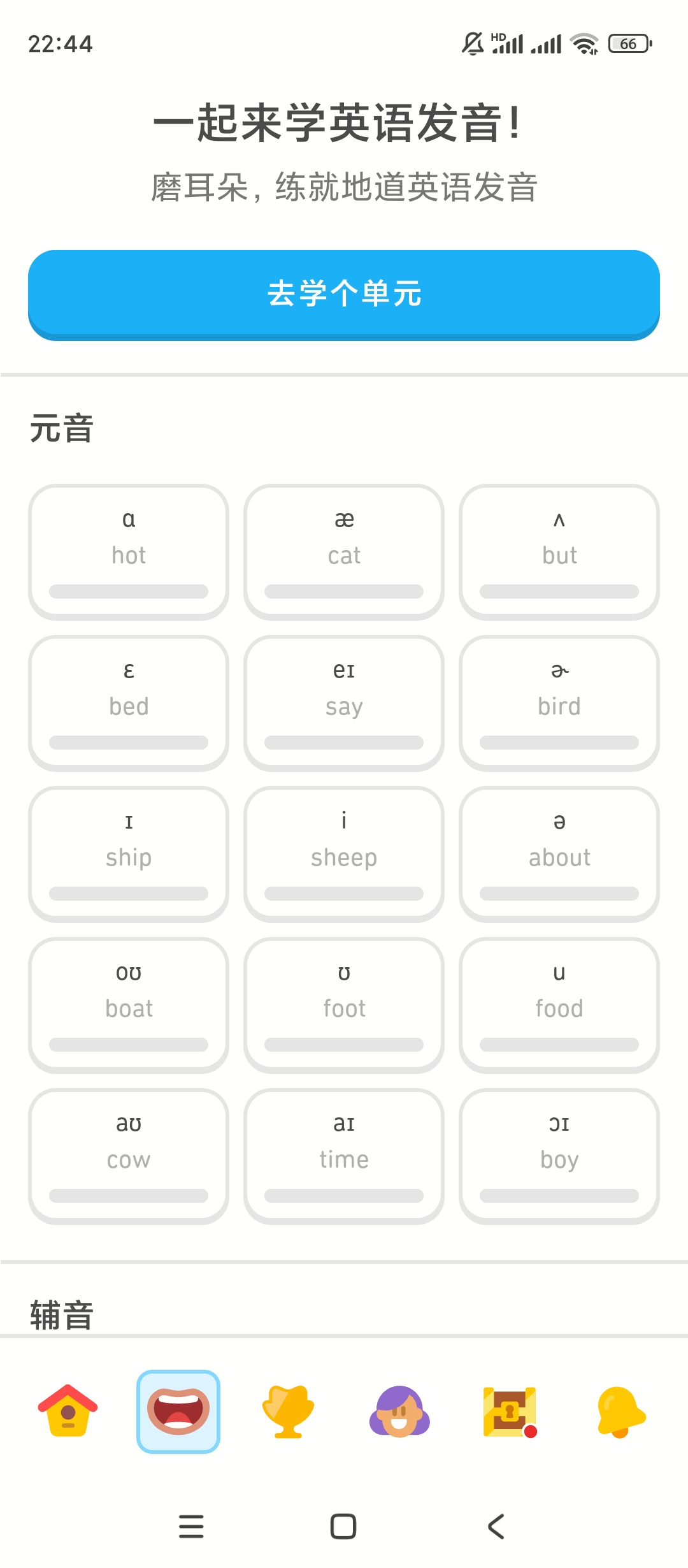This screenshot has height=1568, width=688.
Task: Open the ʌ but vowel card
Action: pos(559,551)
